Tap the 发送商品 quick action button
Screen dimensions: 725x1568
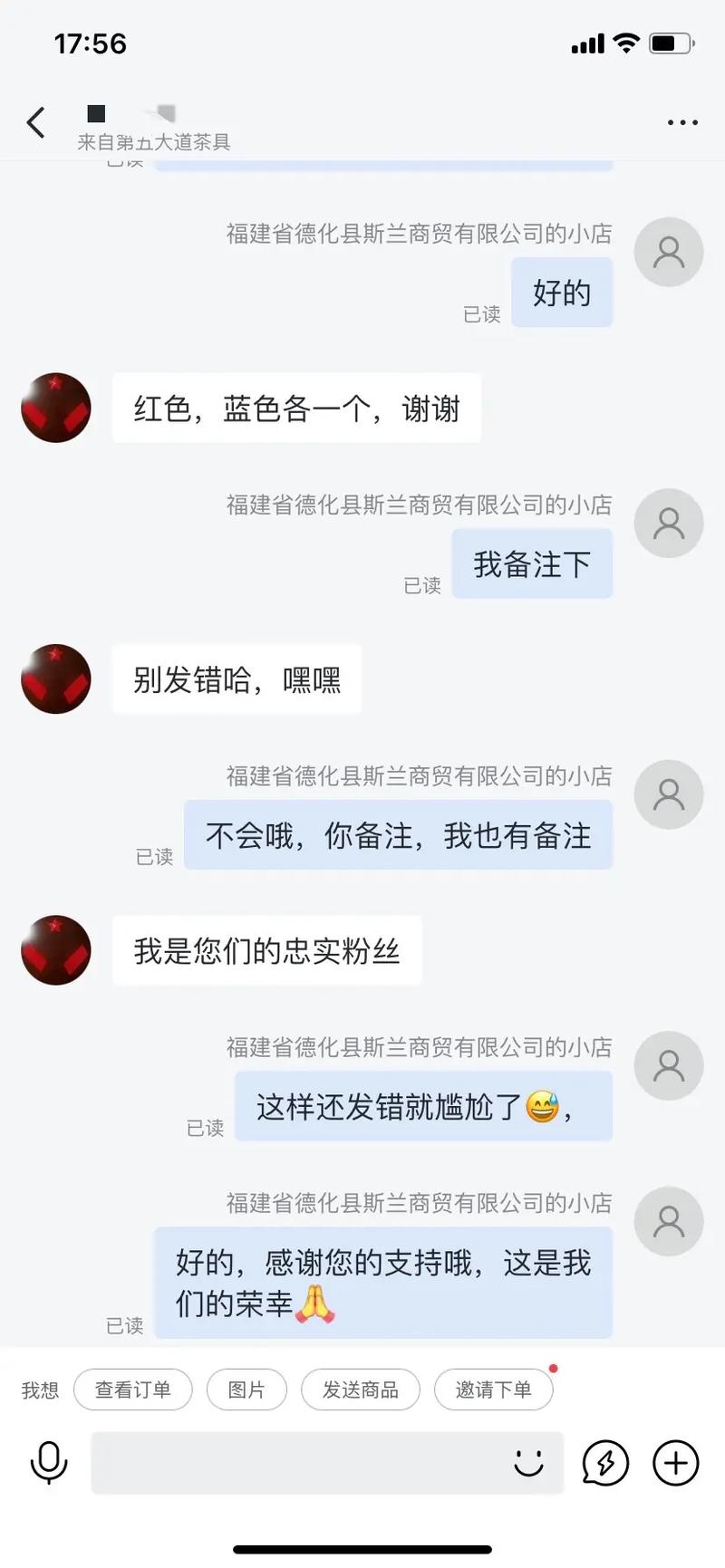point(361,1389)
